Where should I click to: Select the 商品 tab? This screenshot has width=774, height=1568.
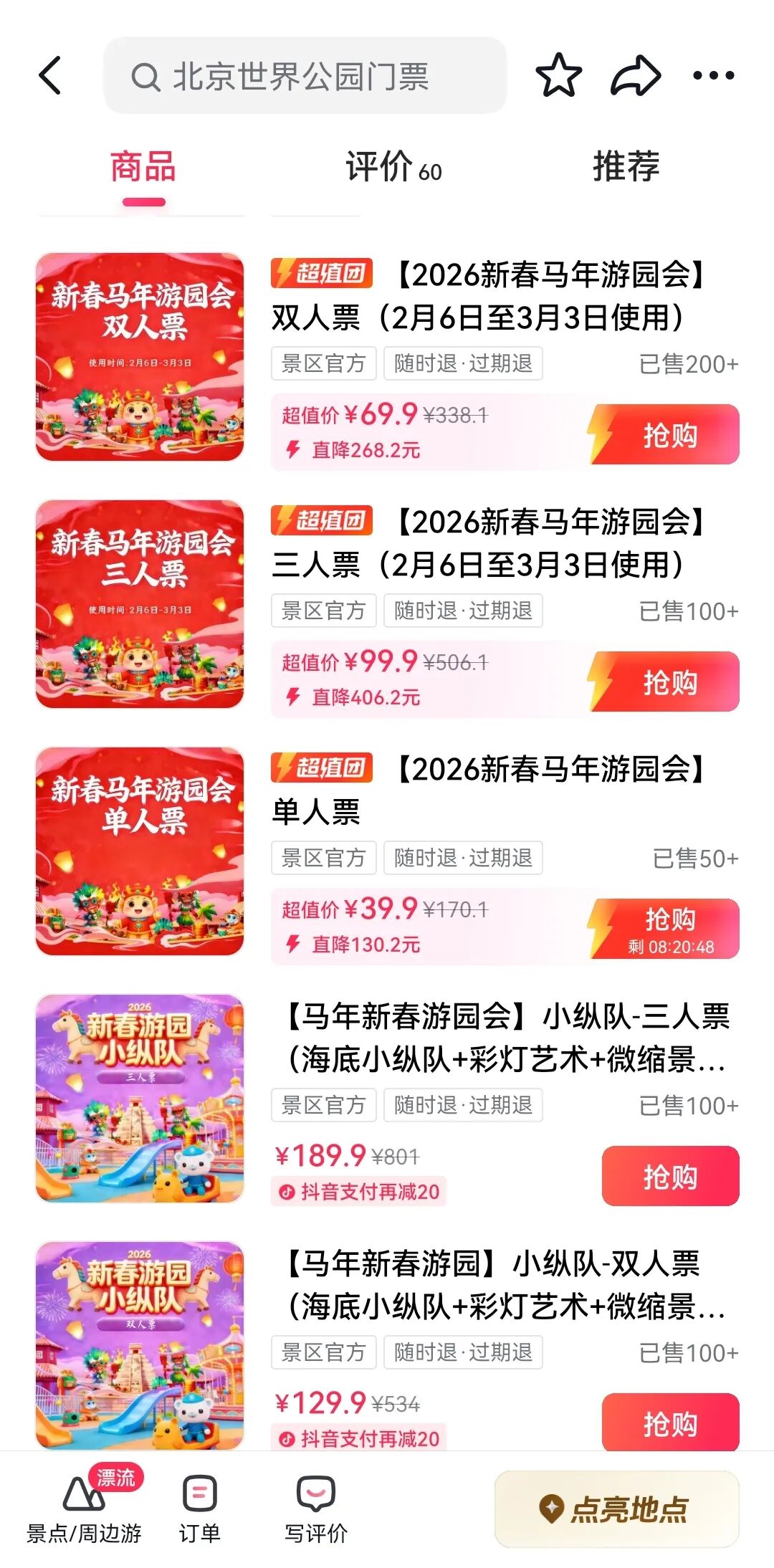click(143, 168)
